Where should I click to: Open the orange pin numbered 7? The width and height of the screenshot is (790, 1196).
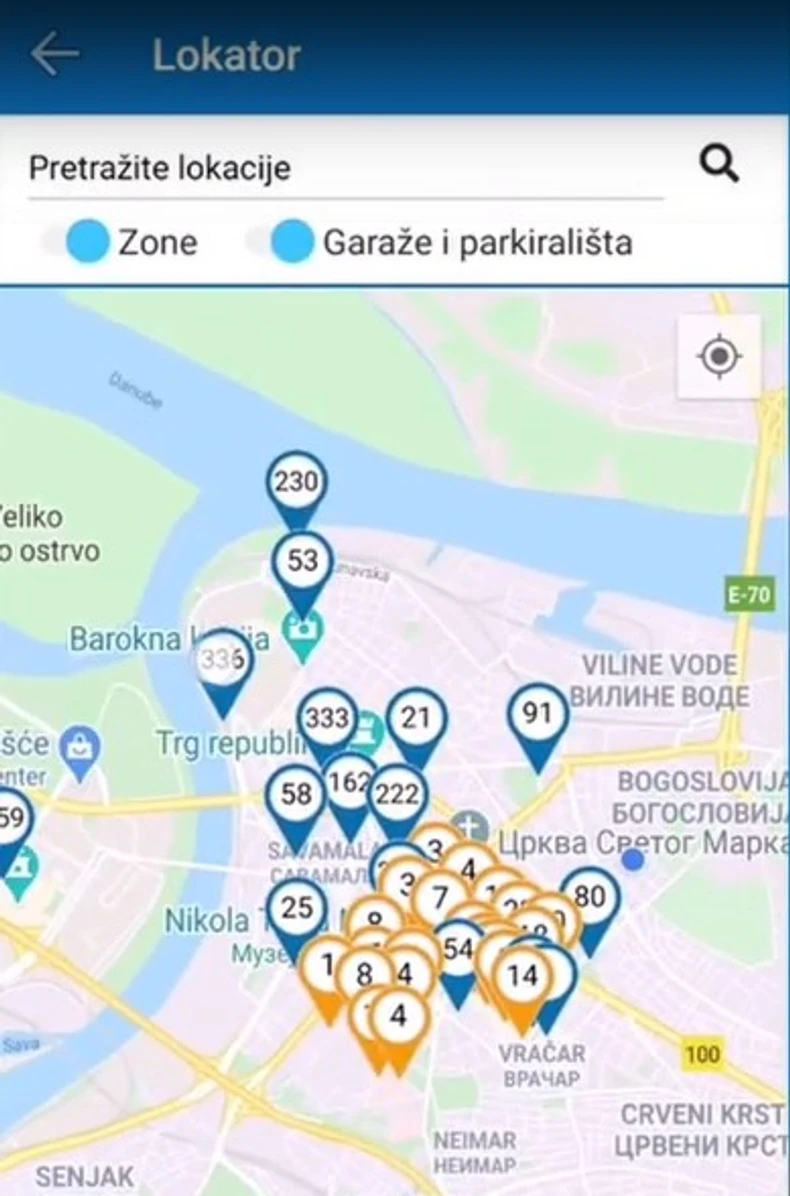click(439, 897)
